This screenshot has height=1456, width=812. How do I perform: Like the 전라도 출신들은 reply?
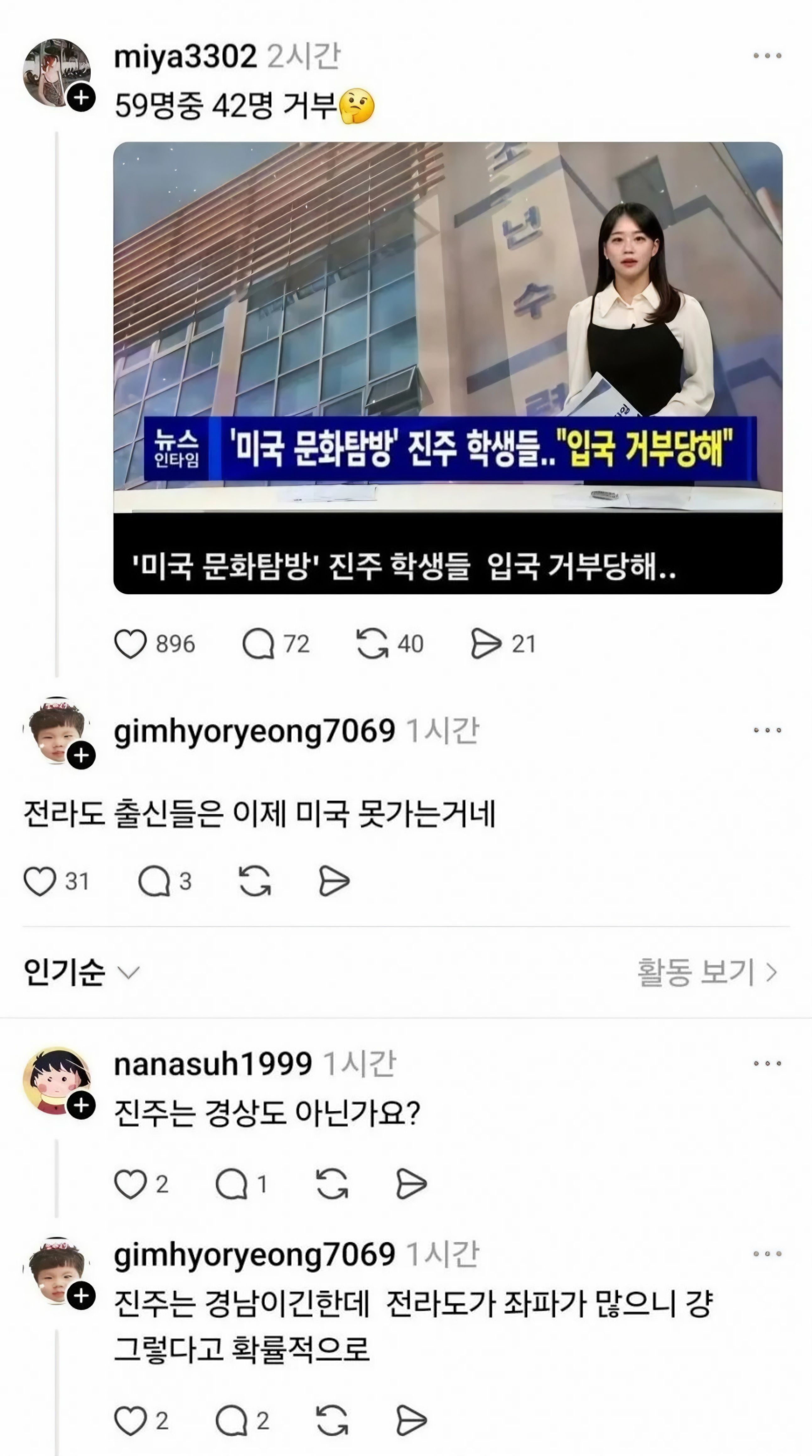[x=40, y=882]
